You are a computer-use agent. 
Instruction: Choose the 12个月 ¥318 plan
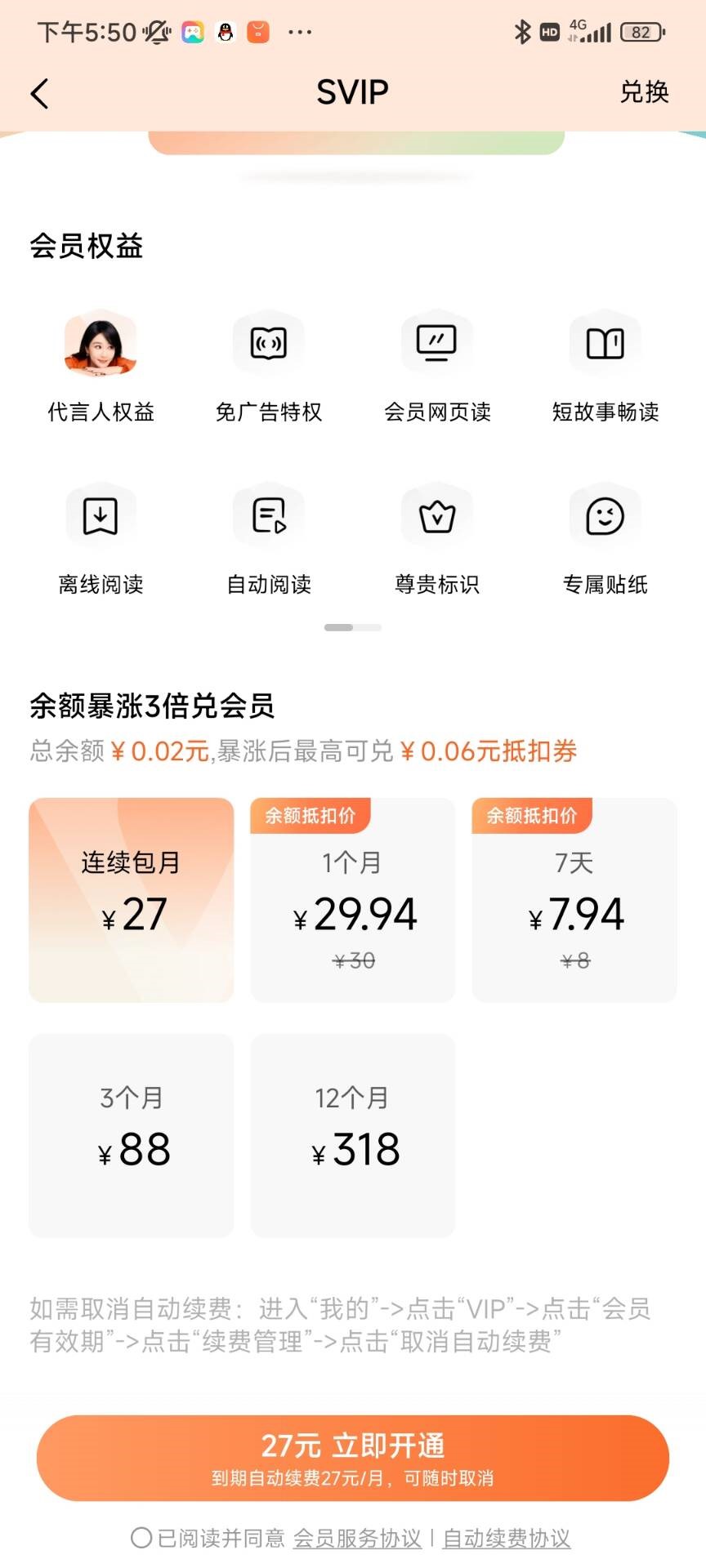pos(353,1135)
